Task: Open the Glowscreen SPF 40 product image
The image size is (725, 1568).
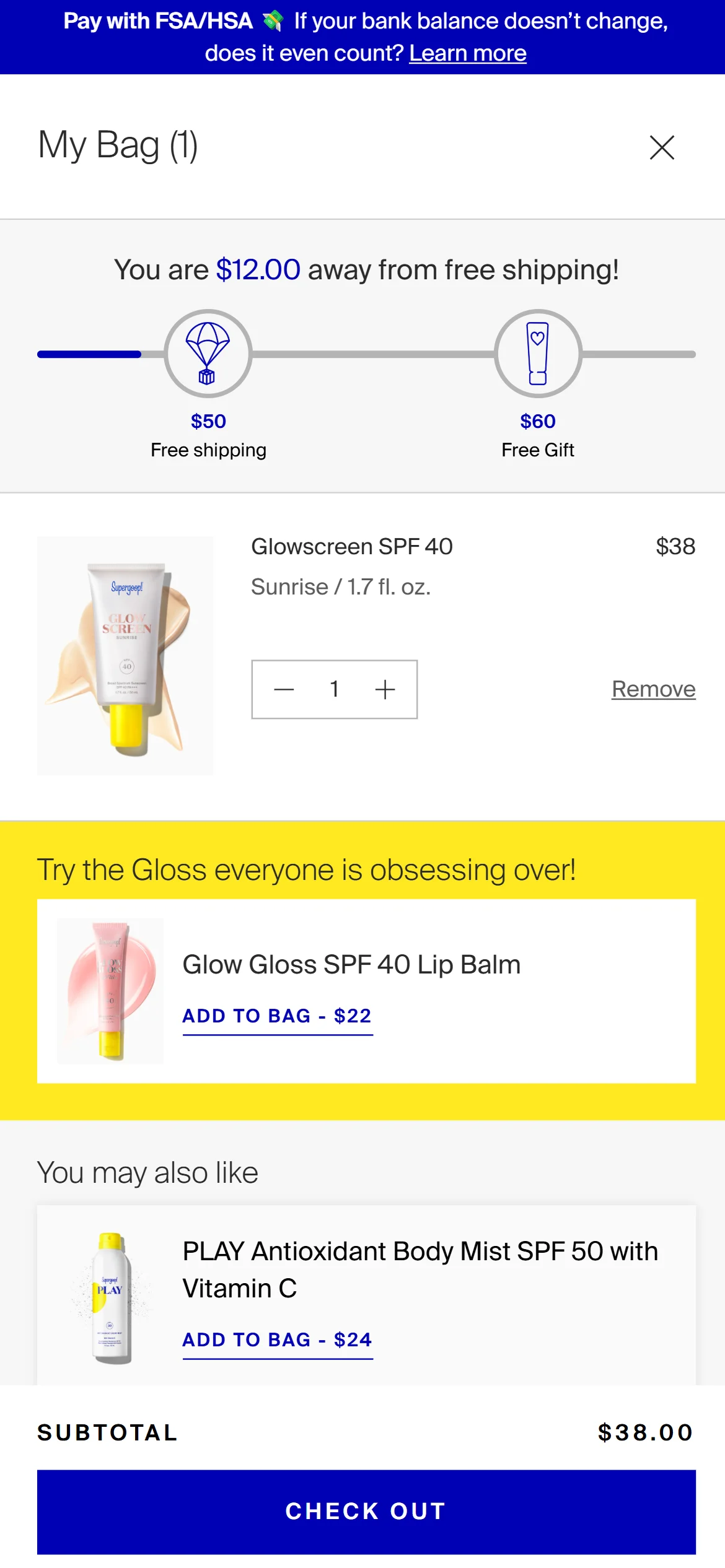Action: 125,655
